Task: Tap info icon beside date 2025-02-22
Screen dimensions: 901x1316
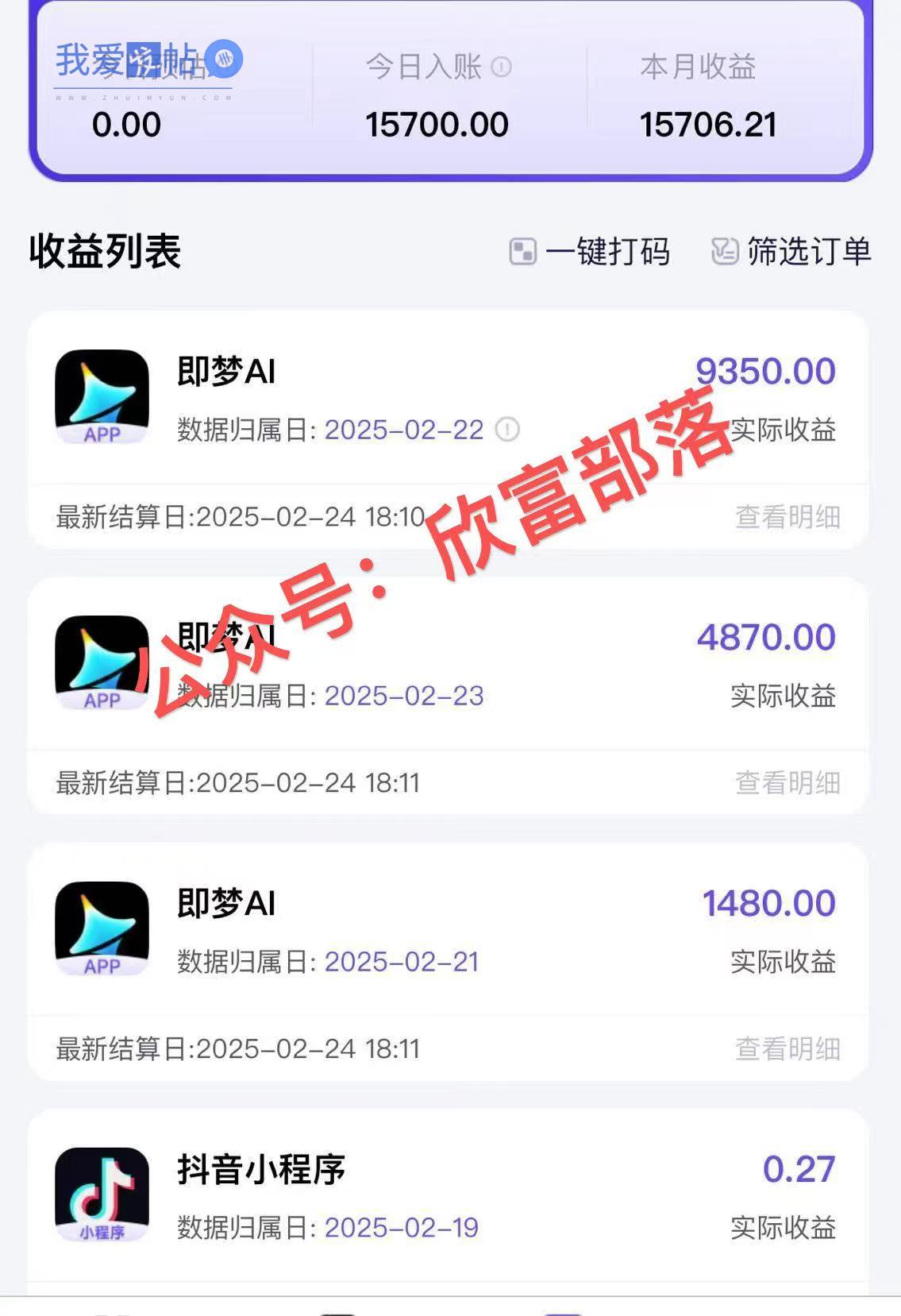Action: click(x=507, y=430)
